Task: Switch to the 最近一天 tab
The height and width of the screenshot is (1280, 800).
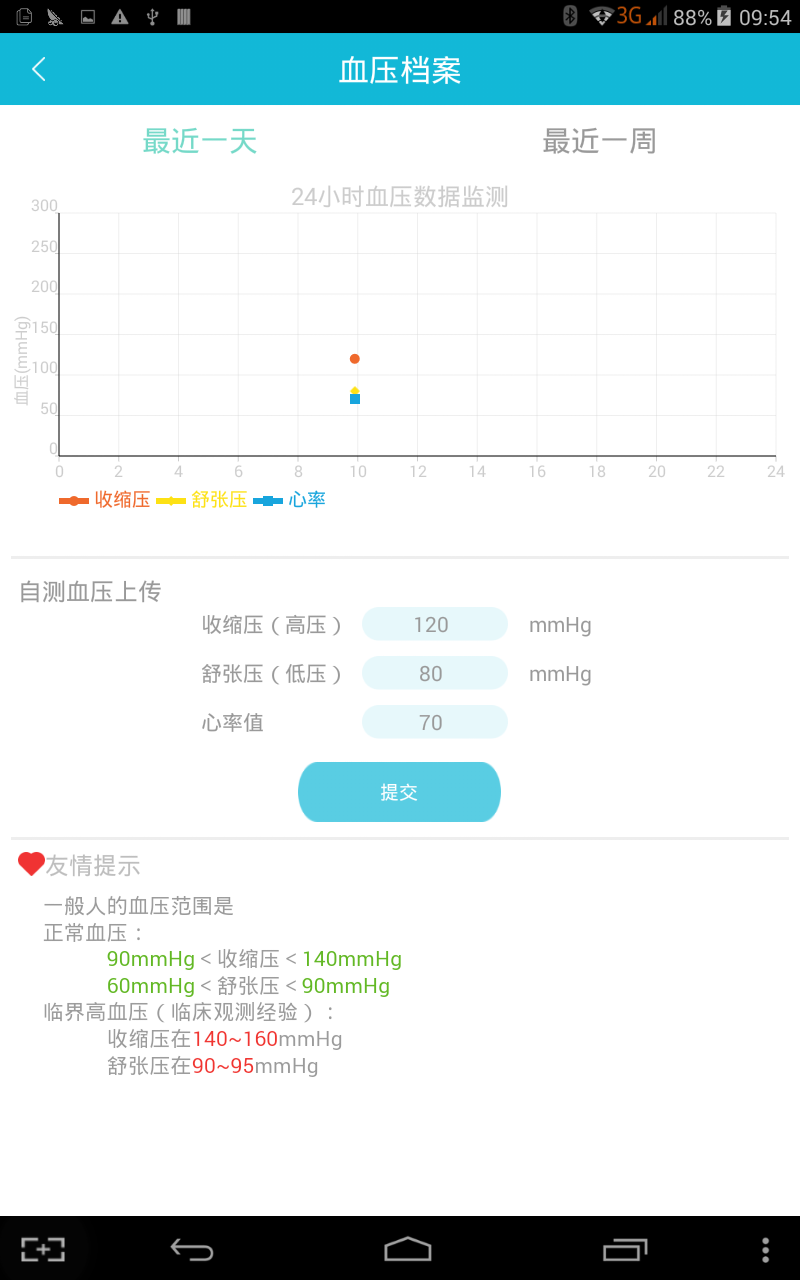Action: tap(200, 141)
